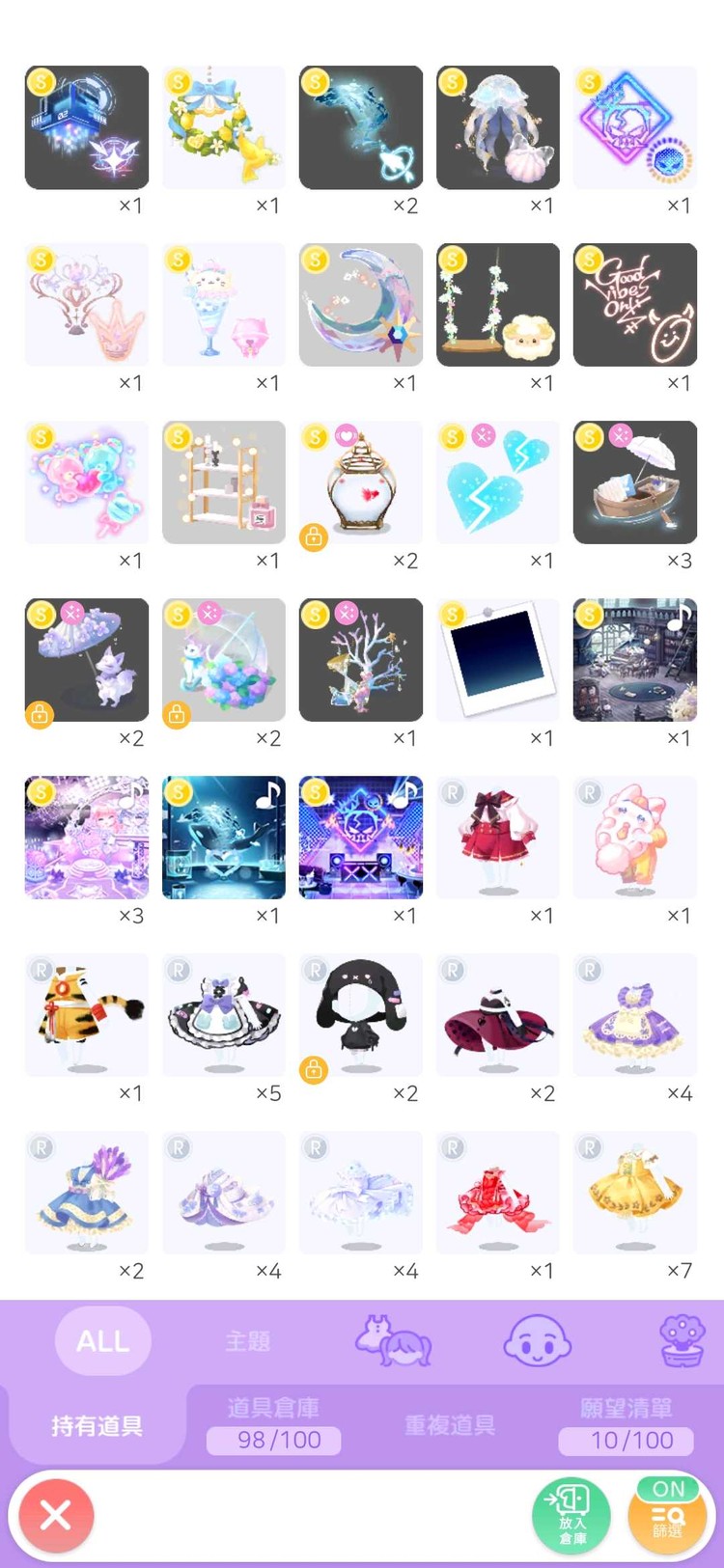Image resolution: width=724 pixels, height=1568 pixels.
Task: Pick the black bunny hoodie outfit
Action: point(361,1015)
